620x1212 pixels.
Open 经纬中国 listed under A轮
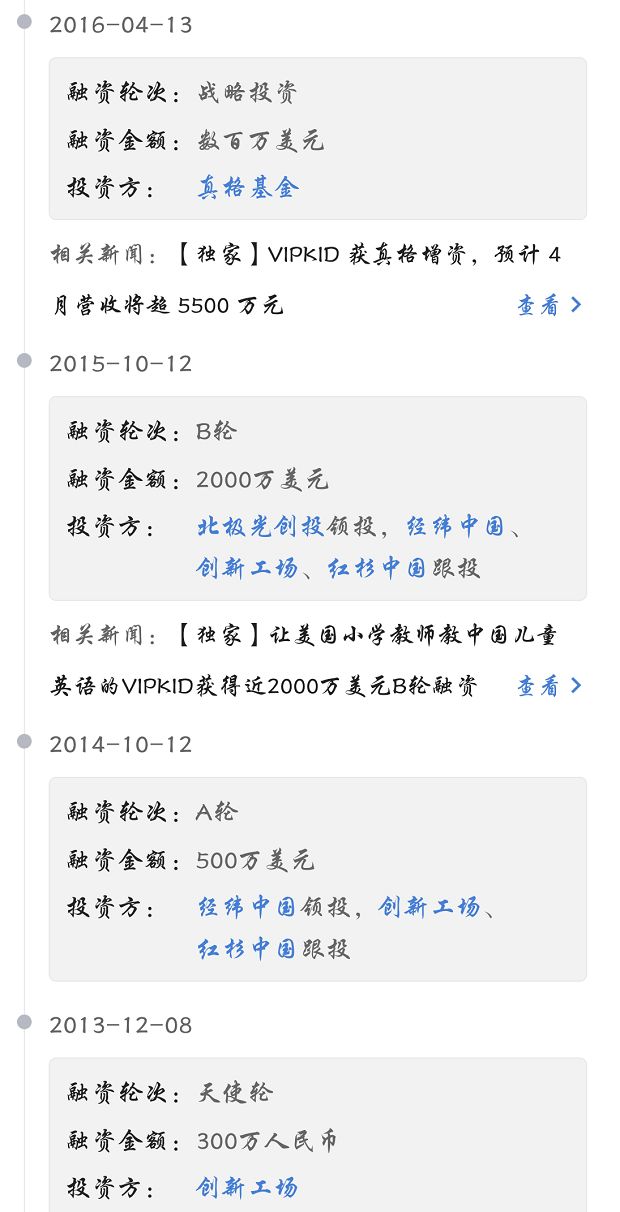[247, 907]
